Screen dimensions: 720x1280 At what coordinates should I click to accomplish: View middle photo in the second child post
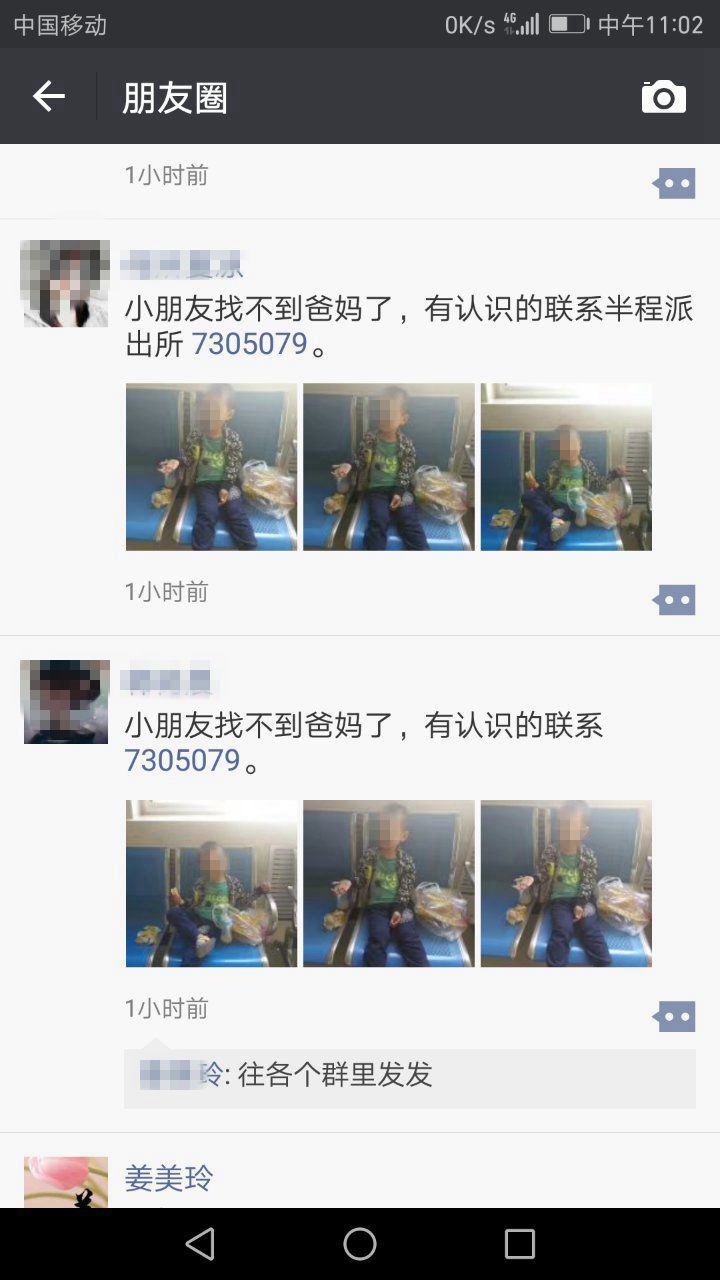pos(389,883)
